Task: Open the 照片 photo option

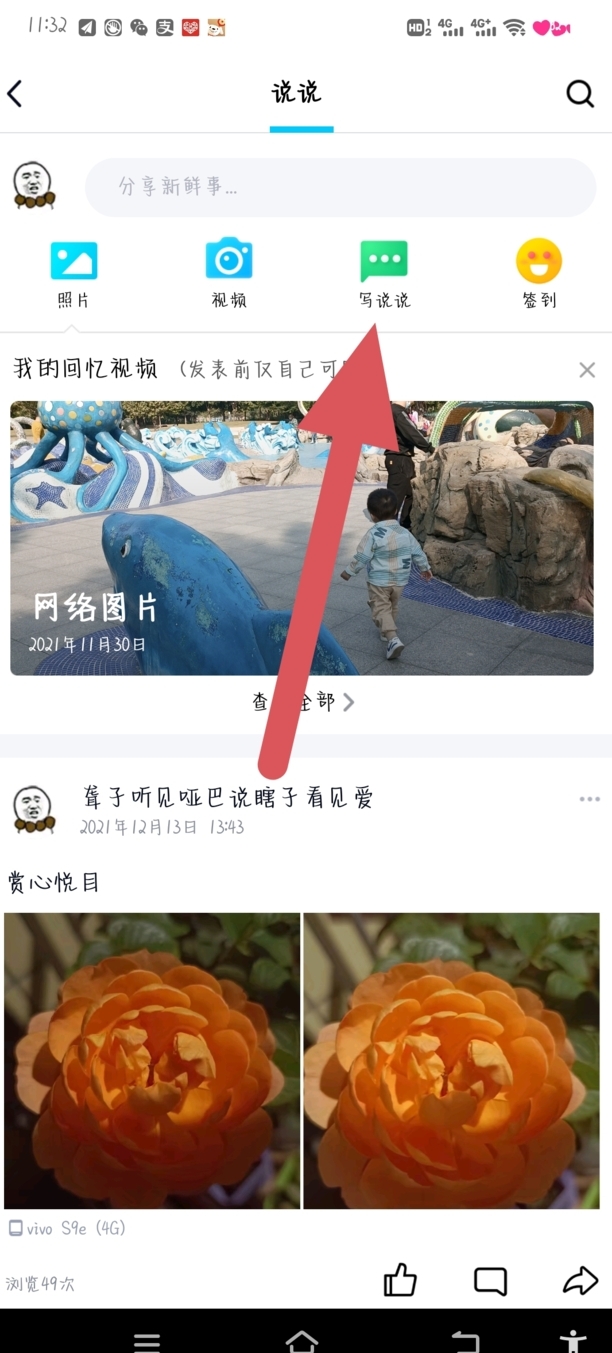Action: tap(74, 272)
